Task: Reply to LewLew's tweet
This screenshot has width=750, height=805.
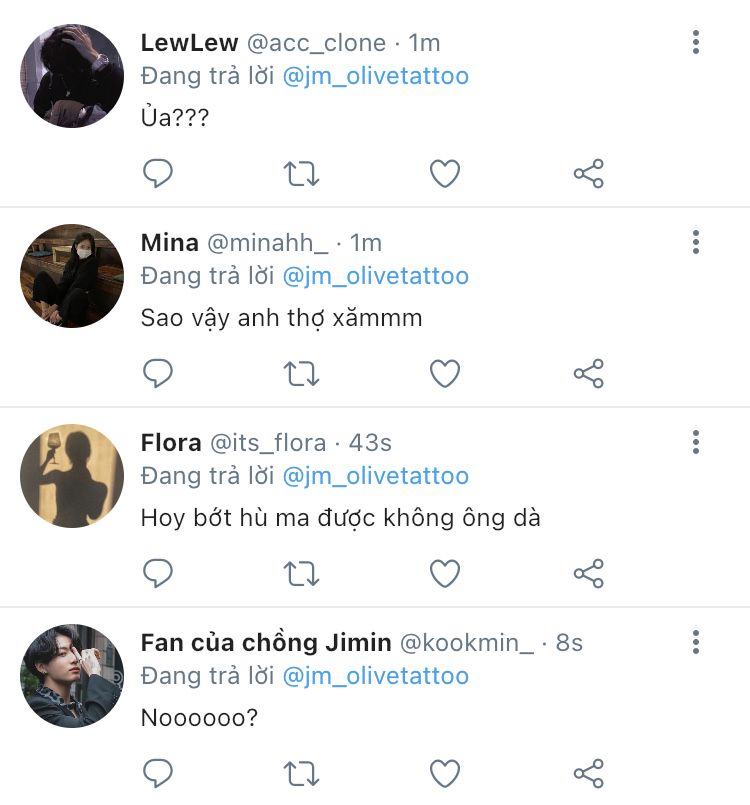Action: coord(158,174)
